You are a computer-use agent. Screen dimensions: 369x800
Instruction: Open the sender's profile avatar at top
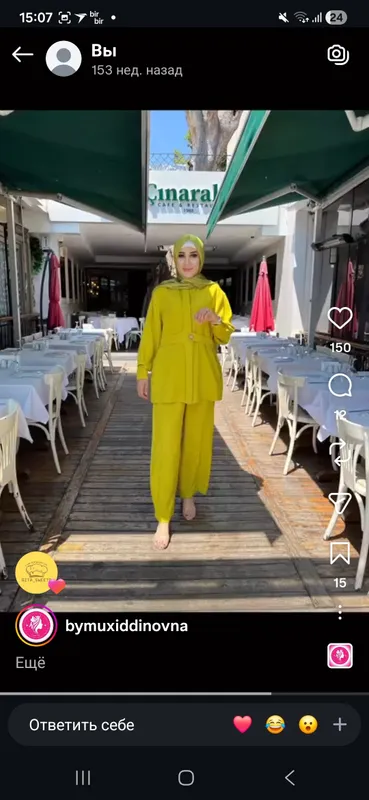pos(63,59)
